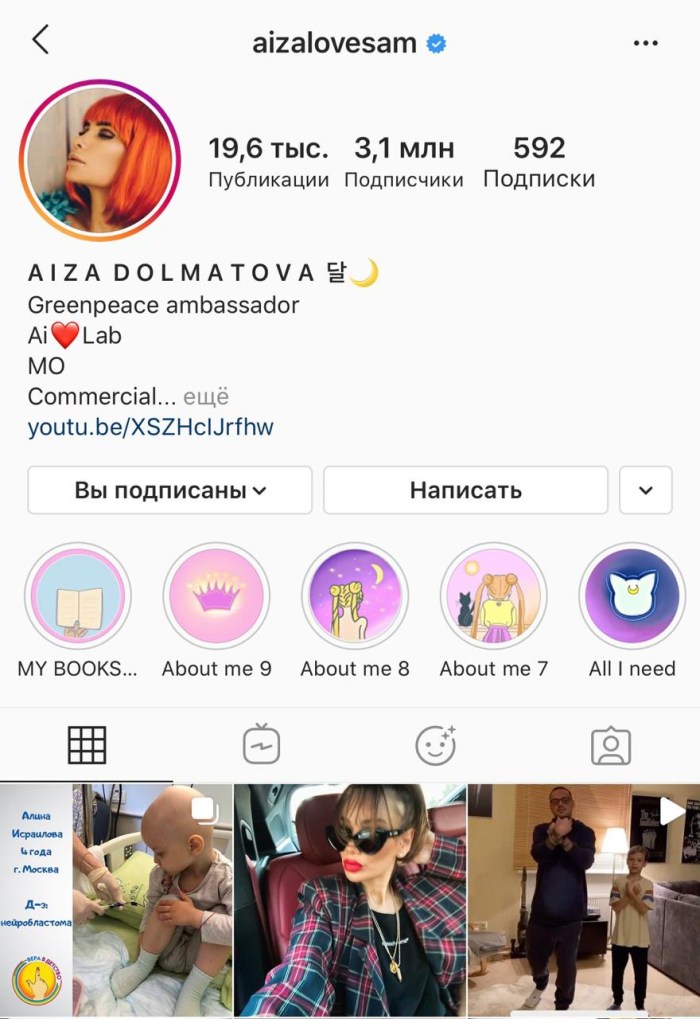Switch to the face effects tab

[x=436, y=745]
